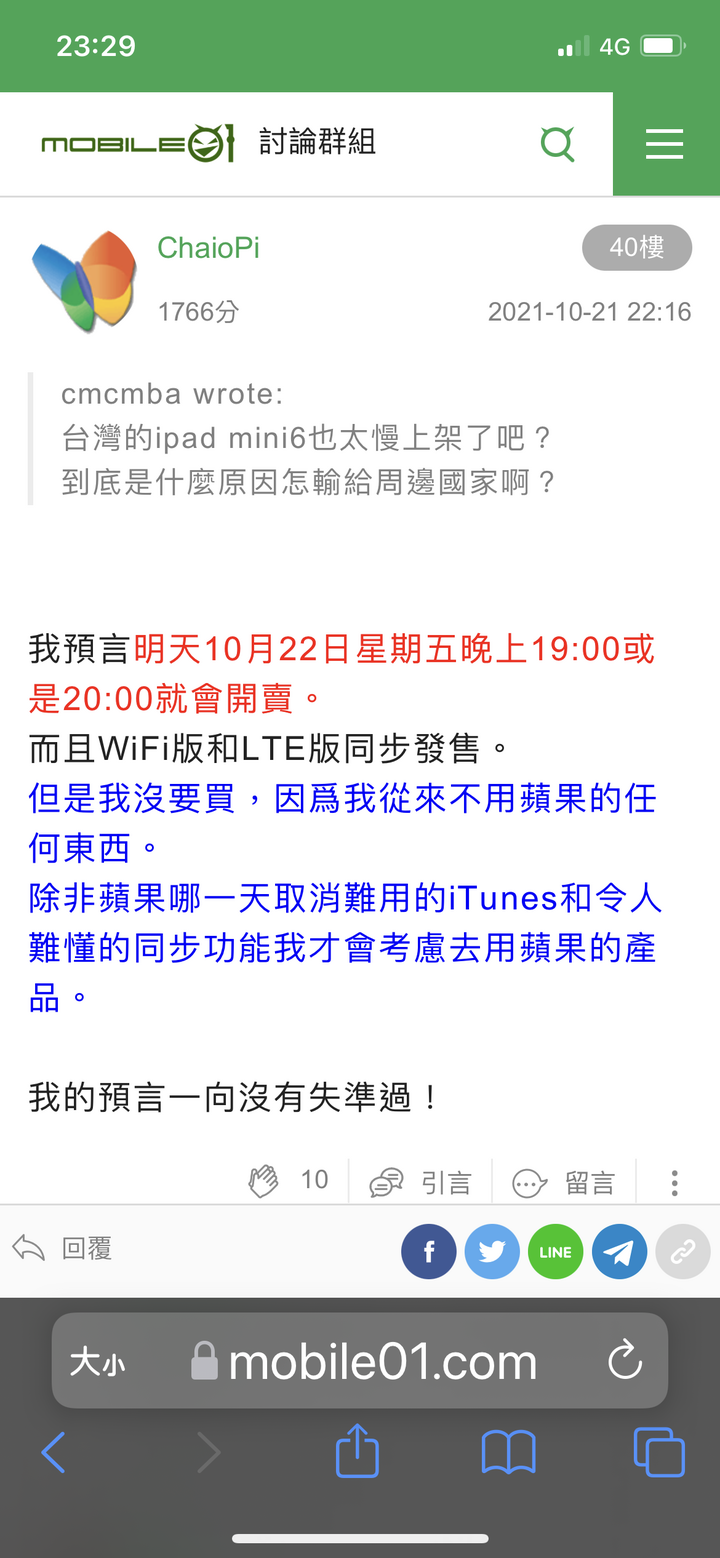Share the thread via LINE
Screen dimensions: 720x1558
coord(556,1252)
